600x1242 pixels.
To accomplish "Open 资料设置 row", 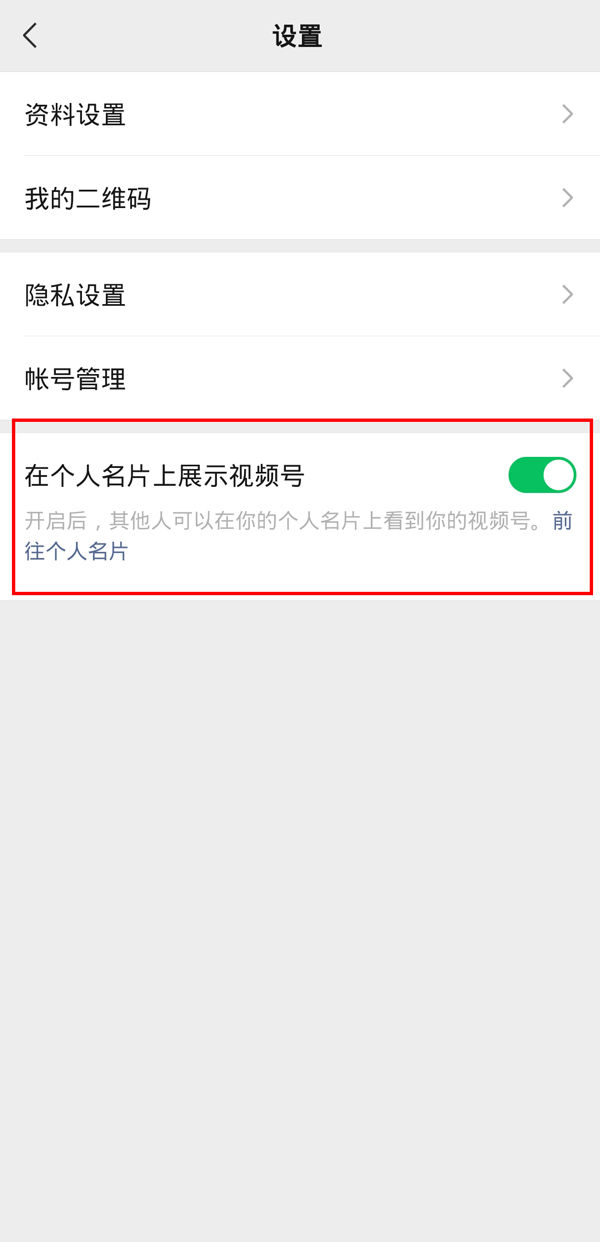I will 300,114.
